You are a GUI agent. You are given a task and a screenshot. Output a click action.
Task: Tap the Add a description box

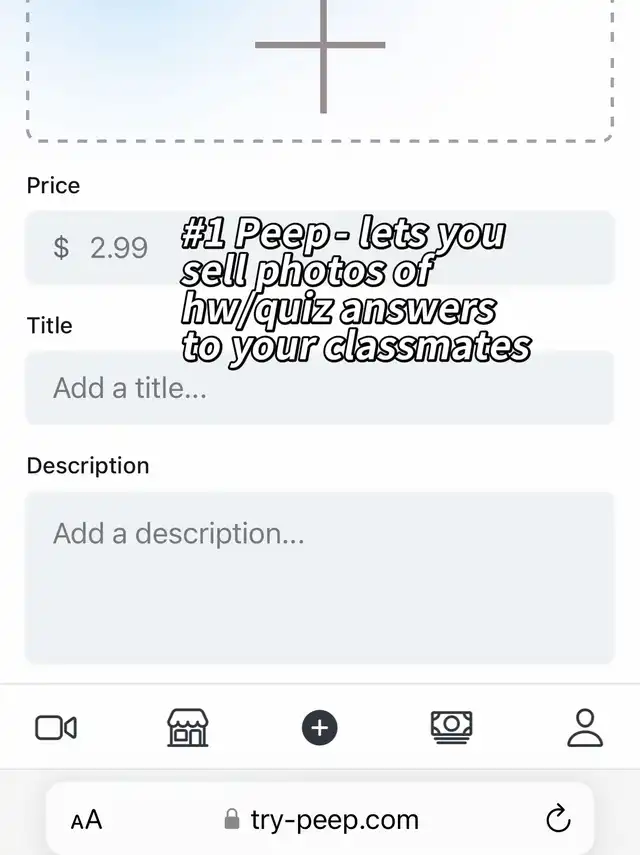coord(320,577)
